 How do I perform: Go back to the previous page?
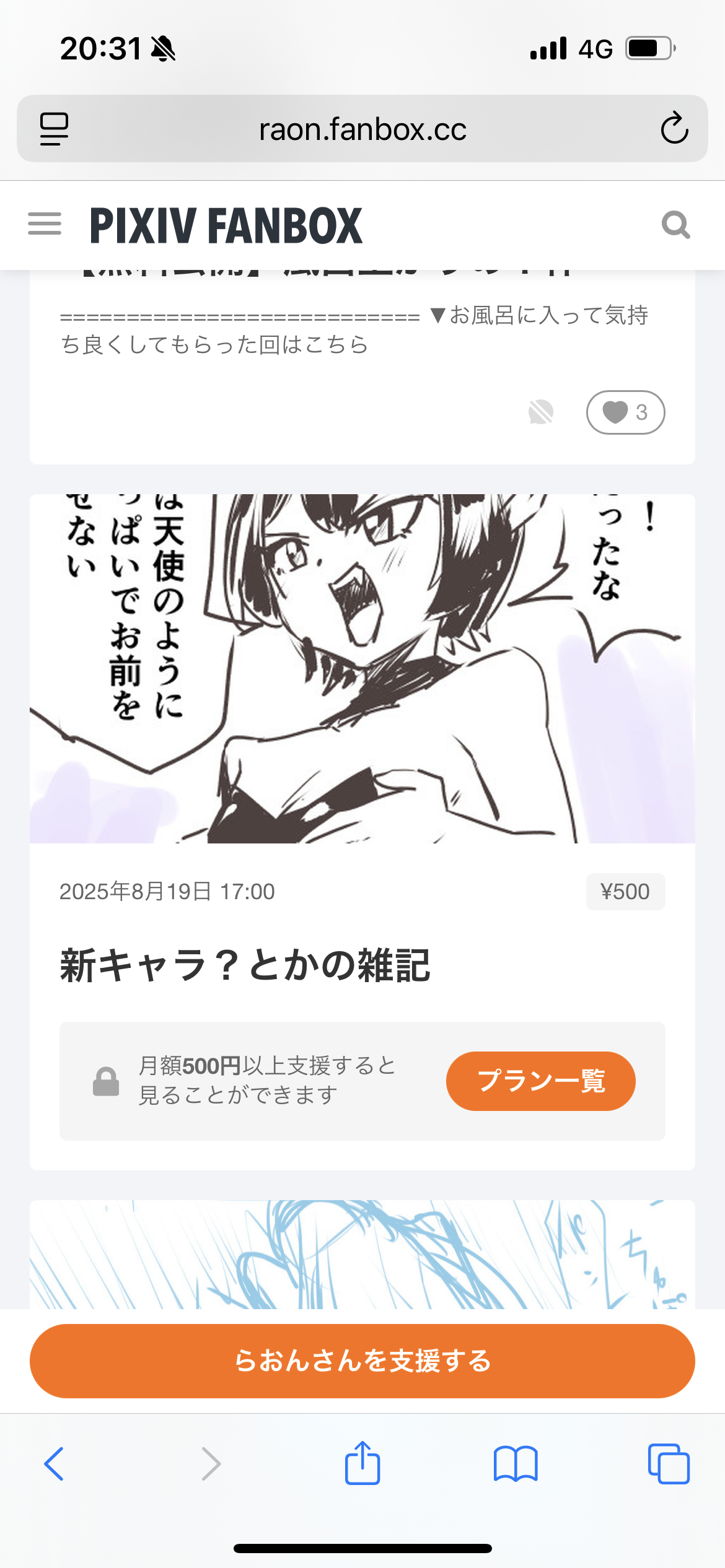click(55, 1464)
